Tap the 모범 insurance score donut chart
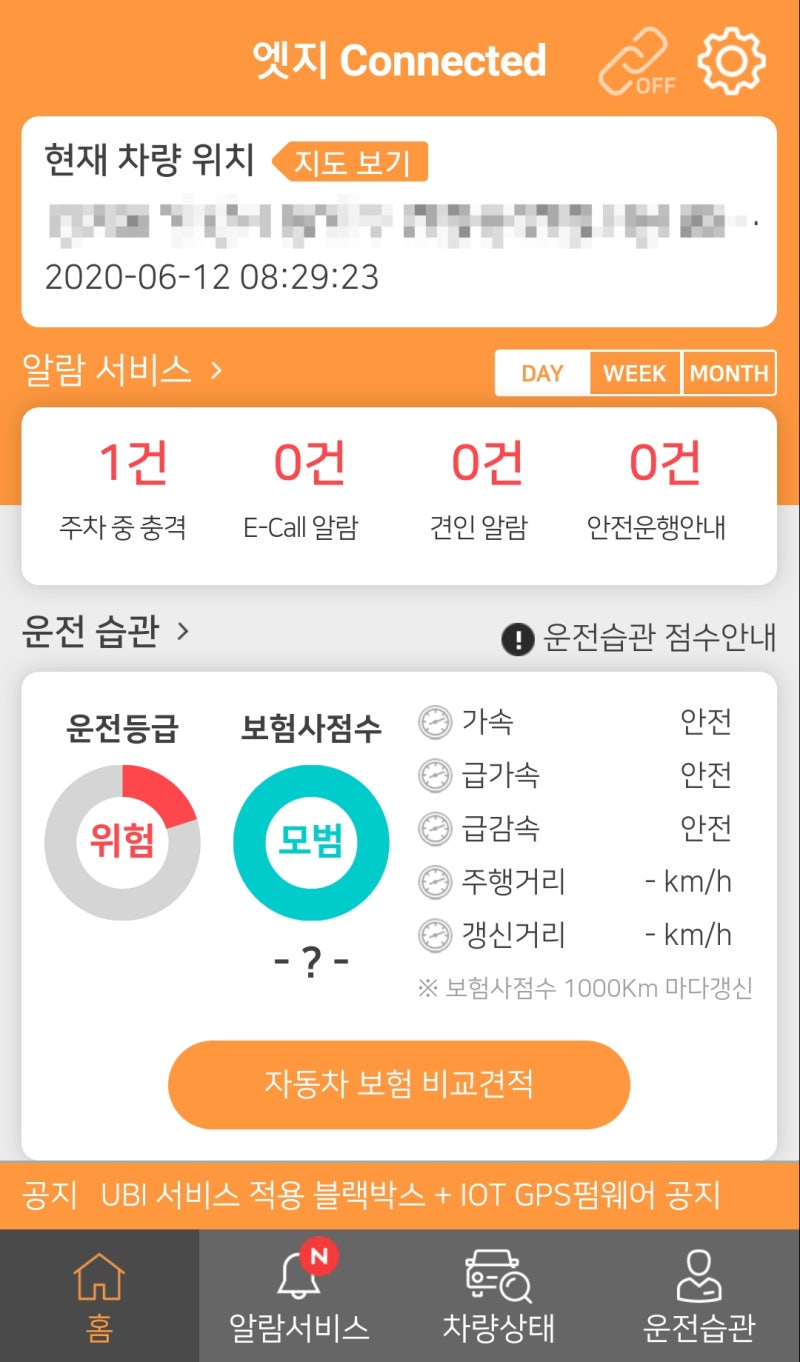 (x=311, y=841)
